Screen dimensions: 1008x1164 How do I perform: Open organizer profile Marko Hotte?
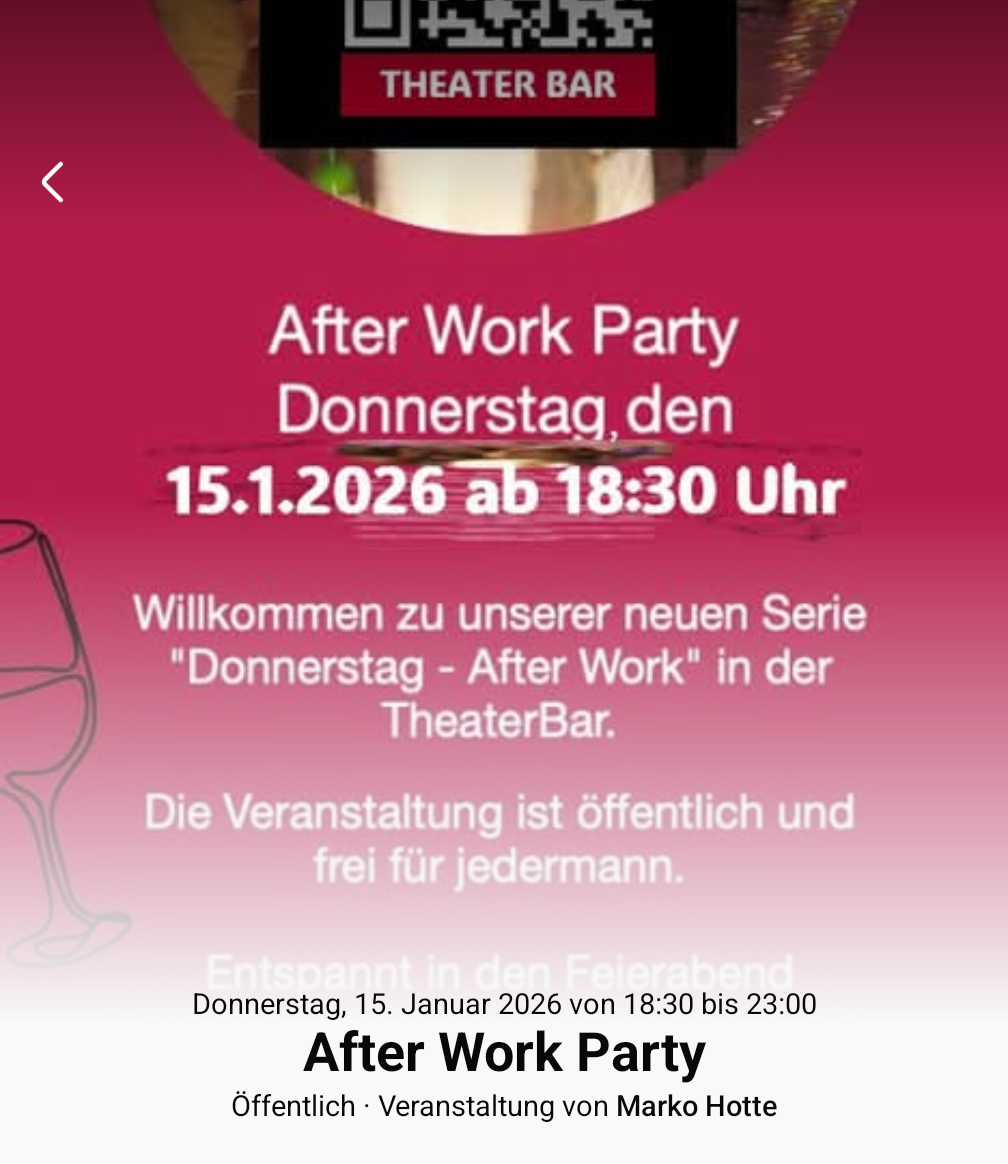click(696, 1106)
